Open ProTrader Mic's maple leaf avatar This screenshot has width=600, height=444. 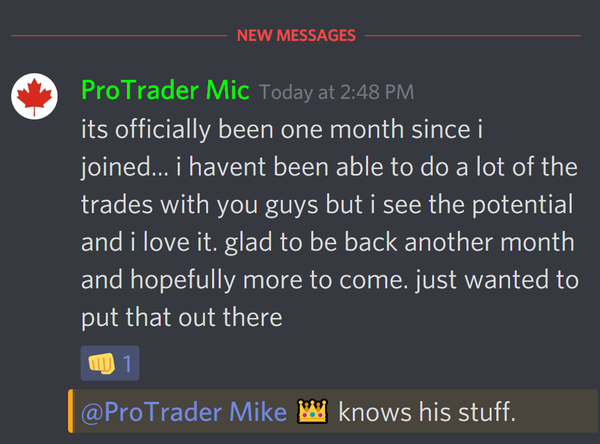click(x=32, y=95)
